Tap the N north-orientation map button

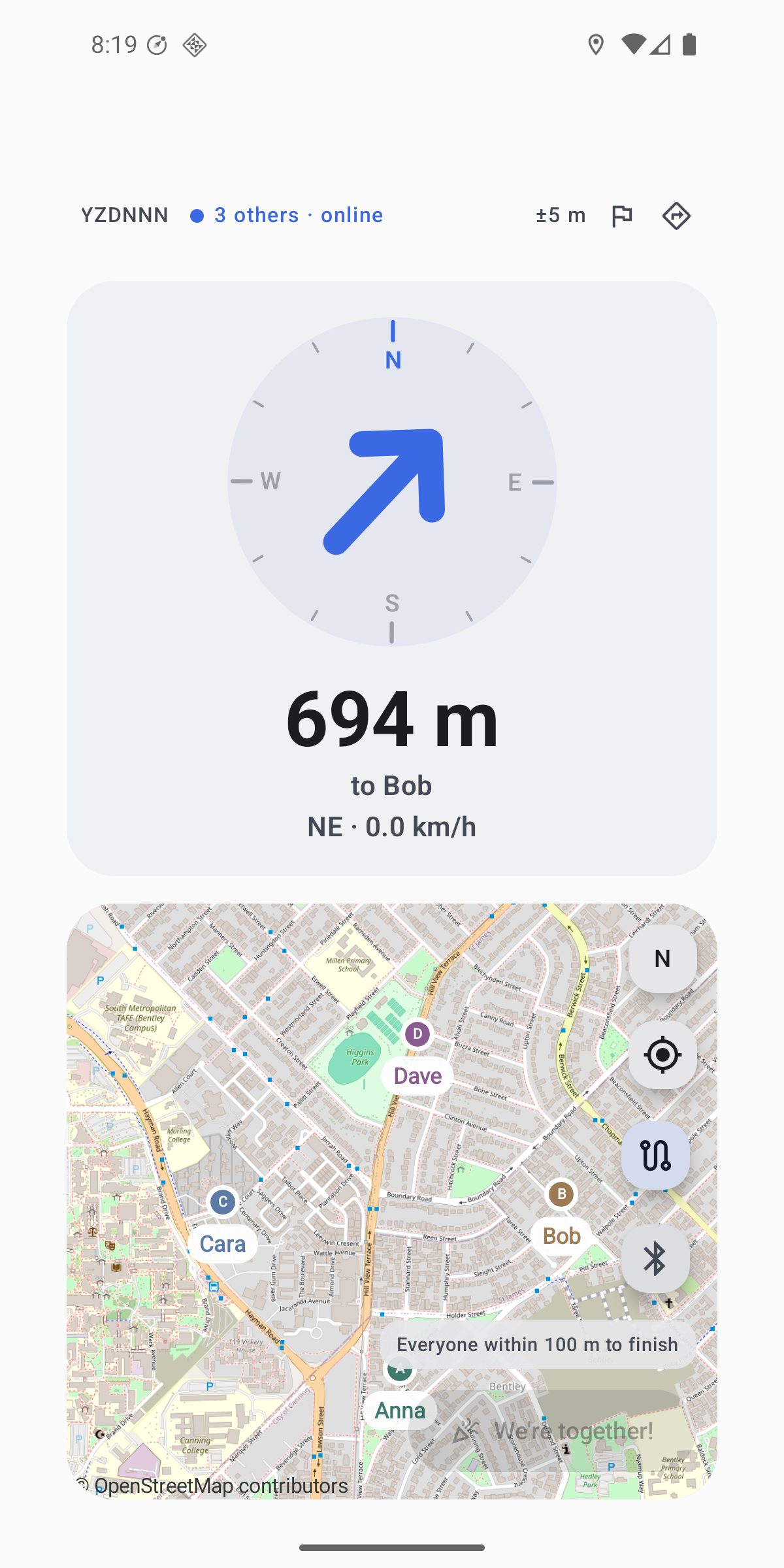click(x=662, y=958)
